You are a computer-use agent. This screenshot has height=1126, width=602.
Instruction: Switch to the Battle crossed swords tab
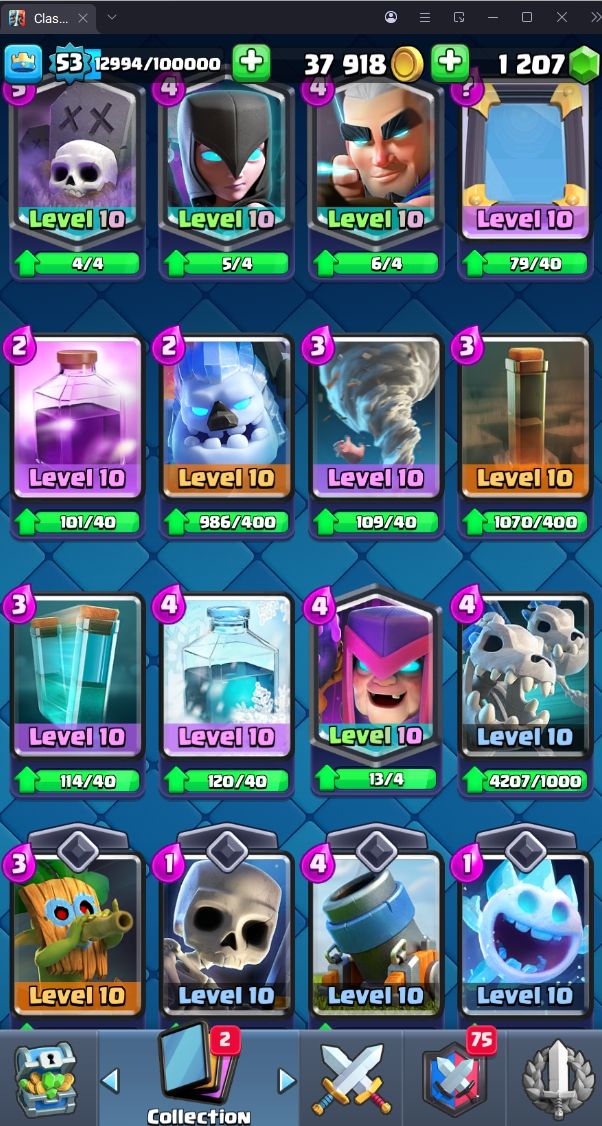[x=348, y=1076]
